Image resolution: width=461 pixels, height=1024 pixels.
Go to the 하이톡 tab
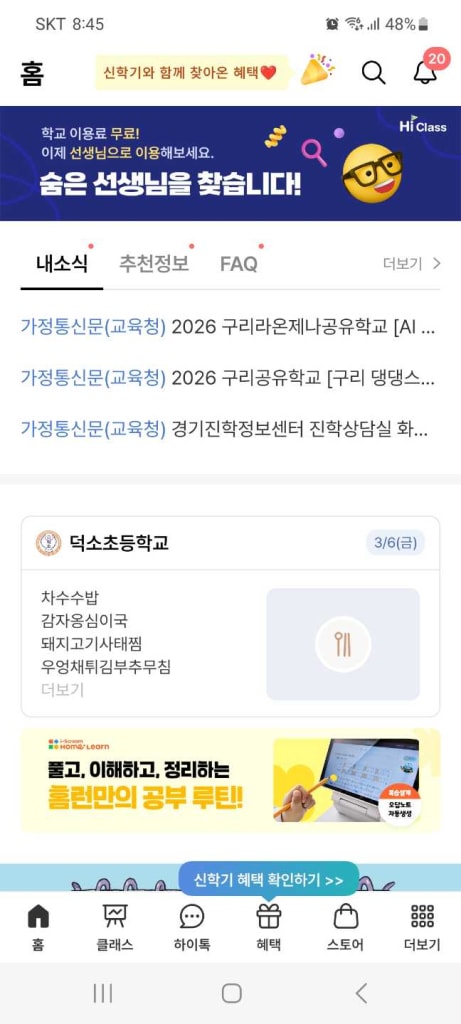pyautogui.click(x=192, y=927)
